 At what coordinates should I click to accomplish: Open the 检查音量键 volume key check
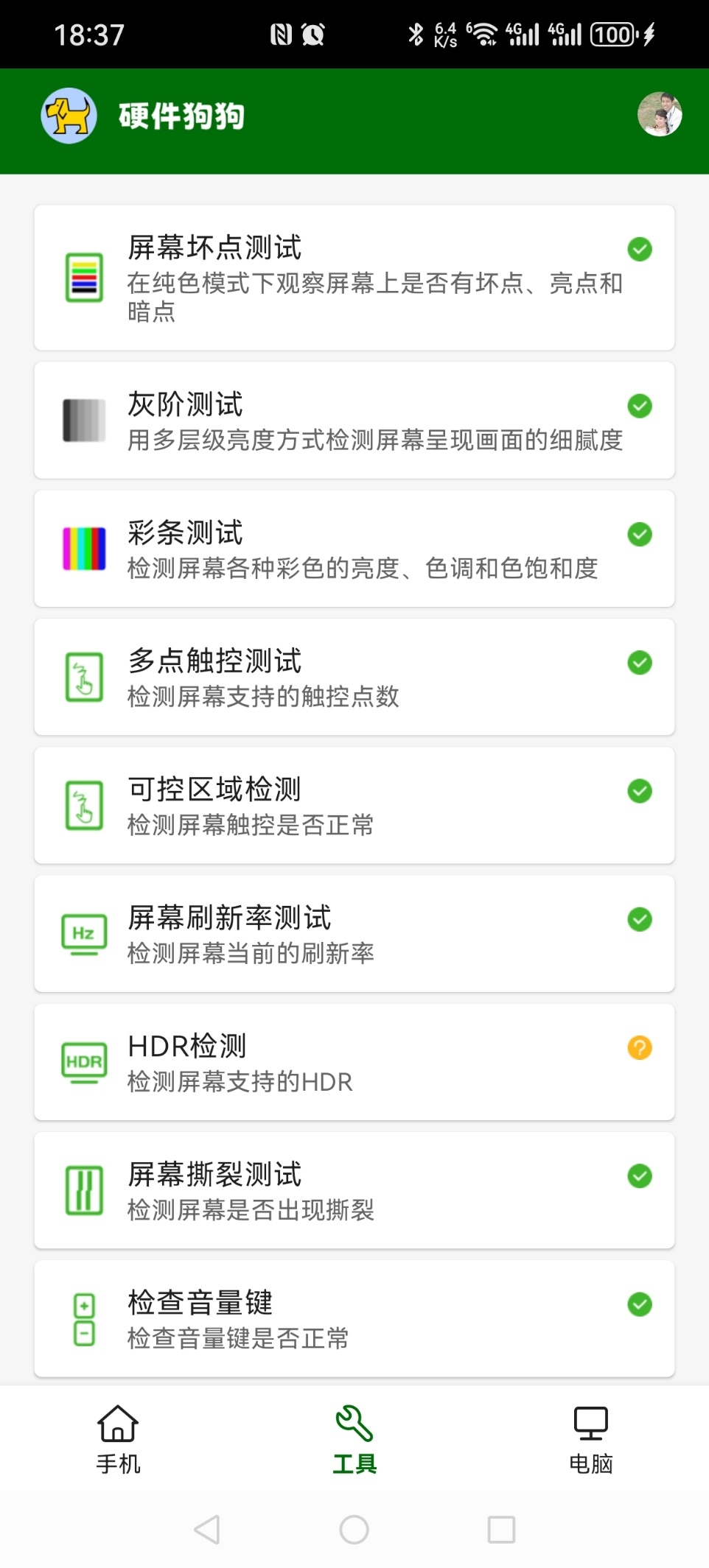click(354, 1318)
